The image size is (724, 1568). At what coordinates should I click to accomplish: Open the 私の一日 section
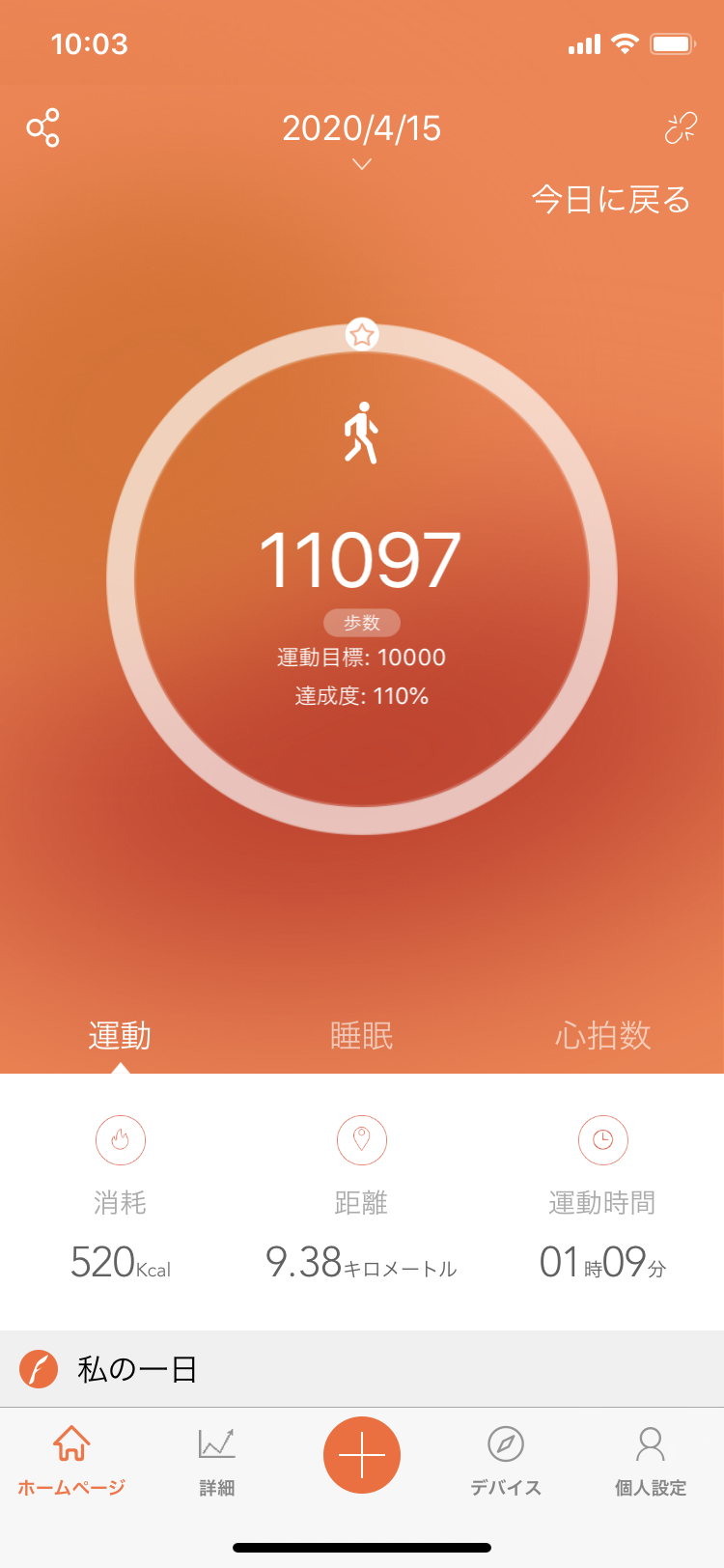pos(362,1369)
